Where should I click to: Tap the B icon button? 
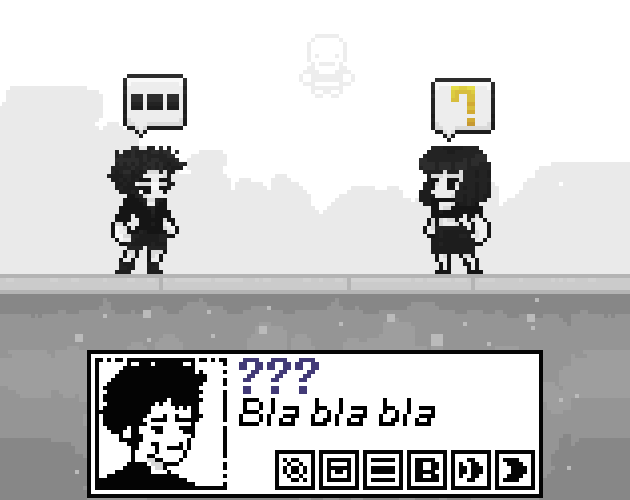427,467
